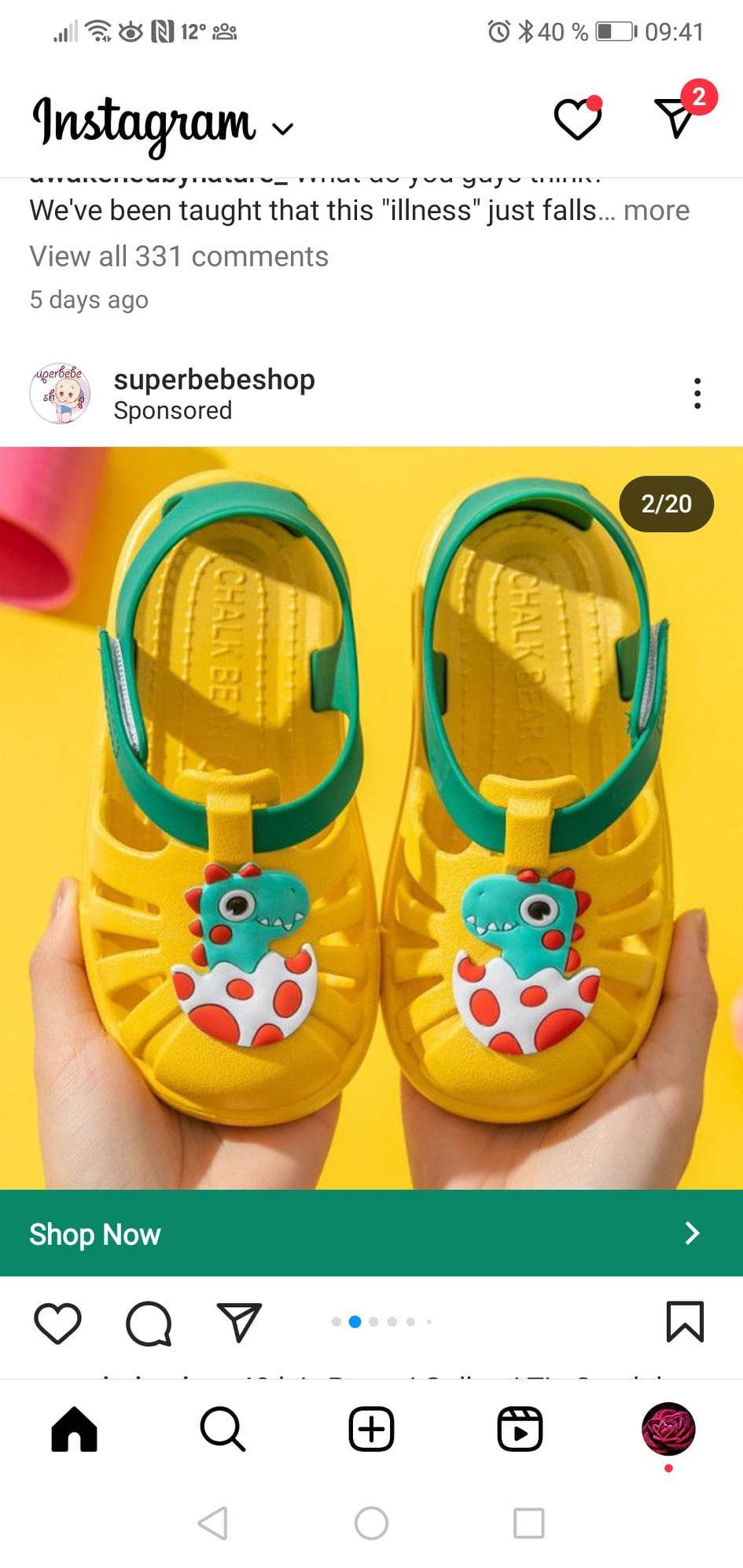The image size is (743, 1568).
Task: Open my profile tab
Action: [668, 1430]
